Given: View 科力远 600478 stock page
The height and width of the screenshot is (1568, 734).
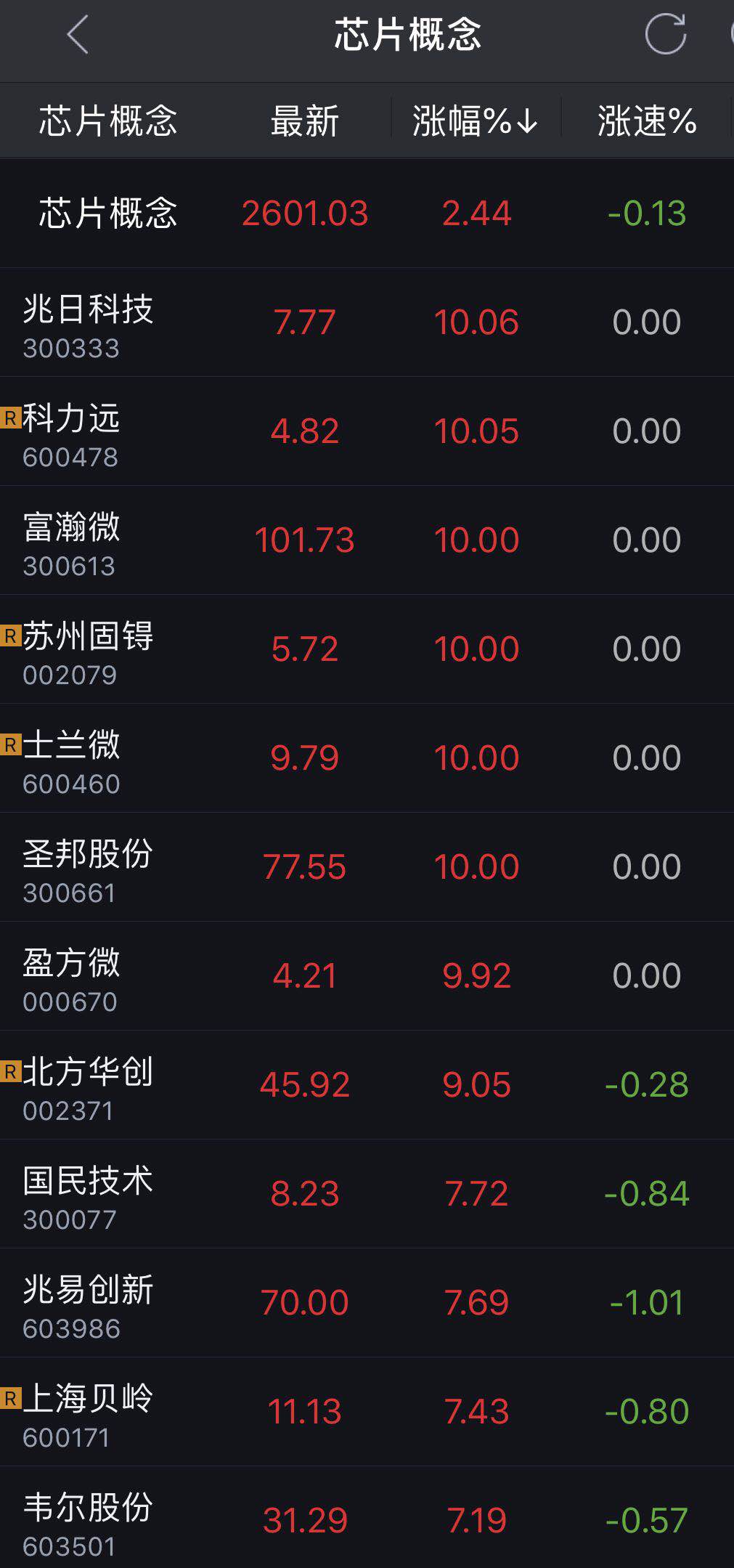Looking at the screenshot, I should (x=73, y=432).
